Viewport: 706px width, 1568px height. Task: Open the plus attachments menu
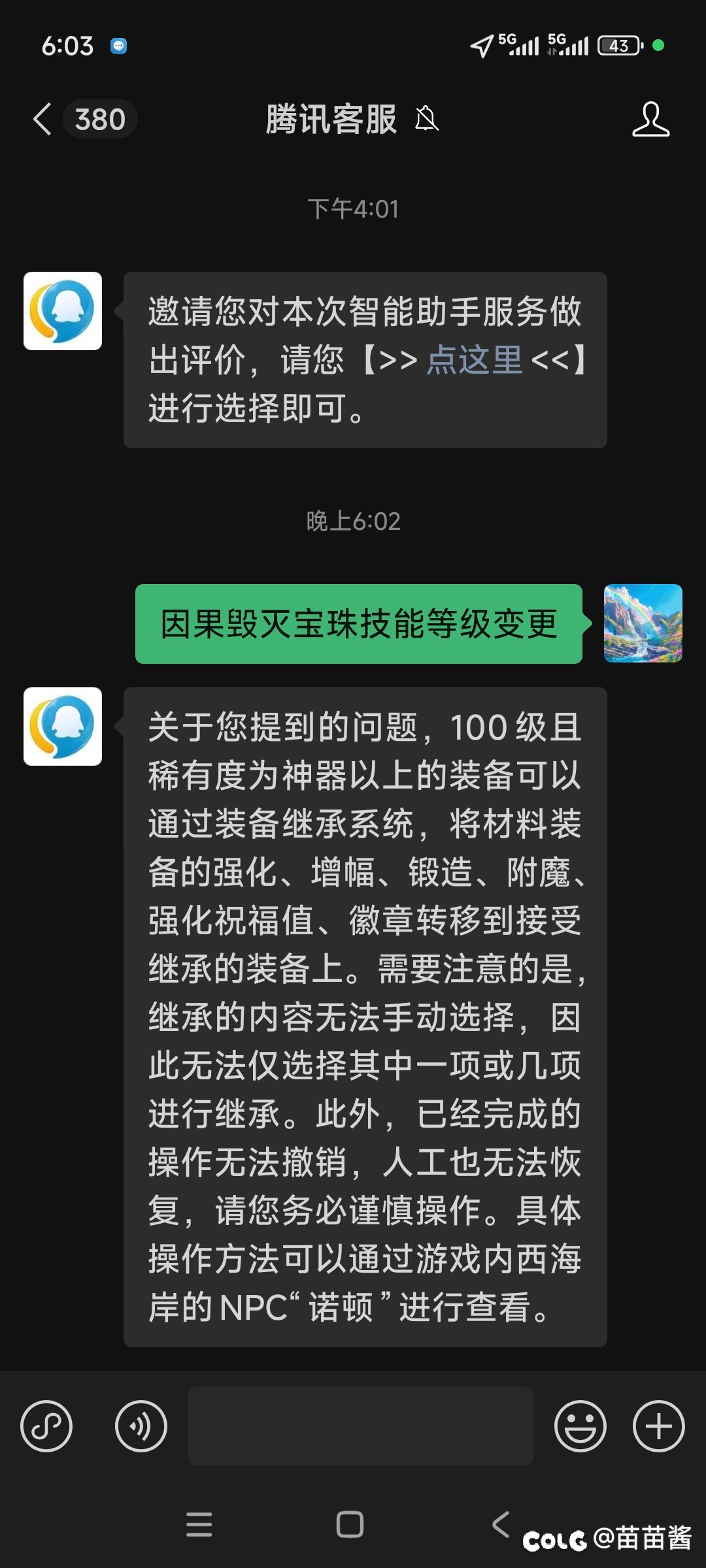click(658, 1426)
